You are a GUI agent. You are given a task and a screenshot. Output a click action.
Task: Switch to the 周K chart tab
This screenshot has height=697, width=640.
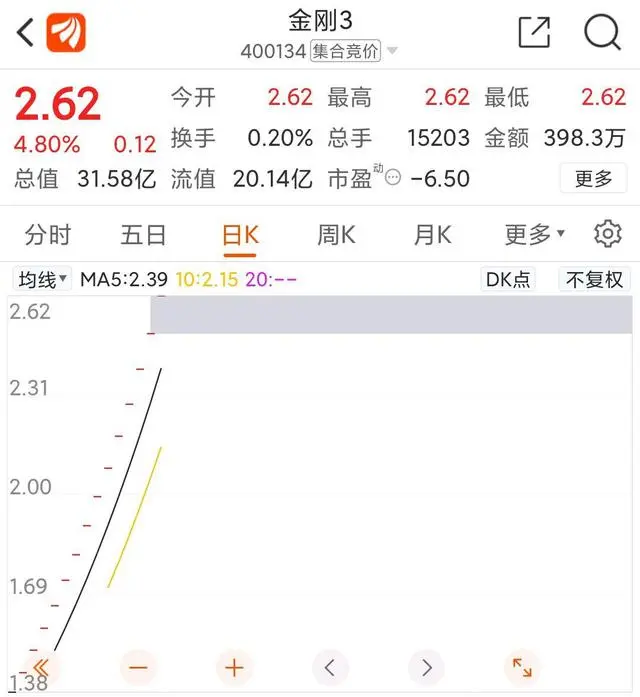336,235
